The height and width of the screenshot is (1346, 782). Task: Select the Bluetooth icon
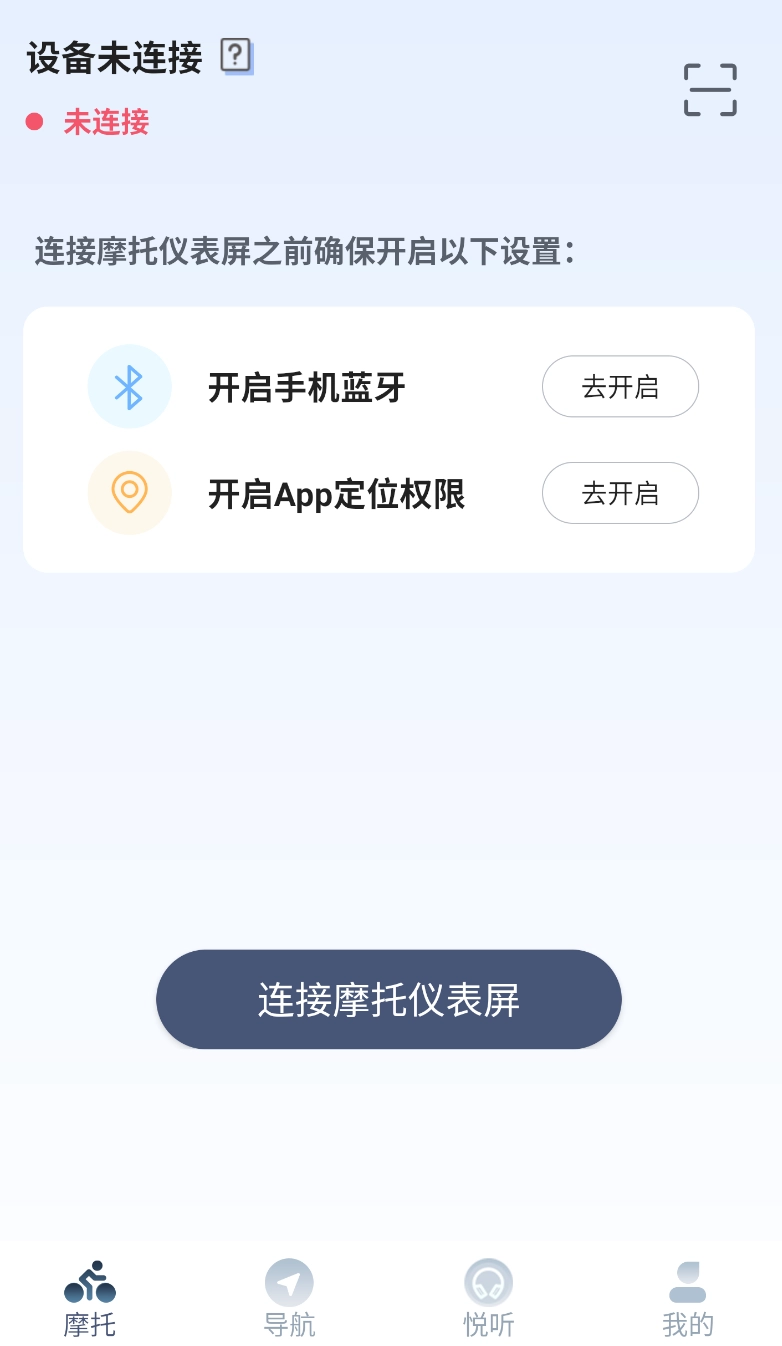129,387
